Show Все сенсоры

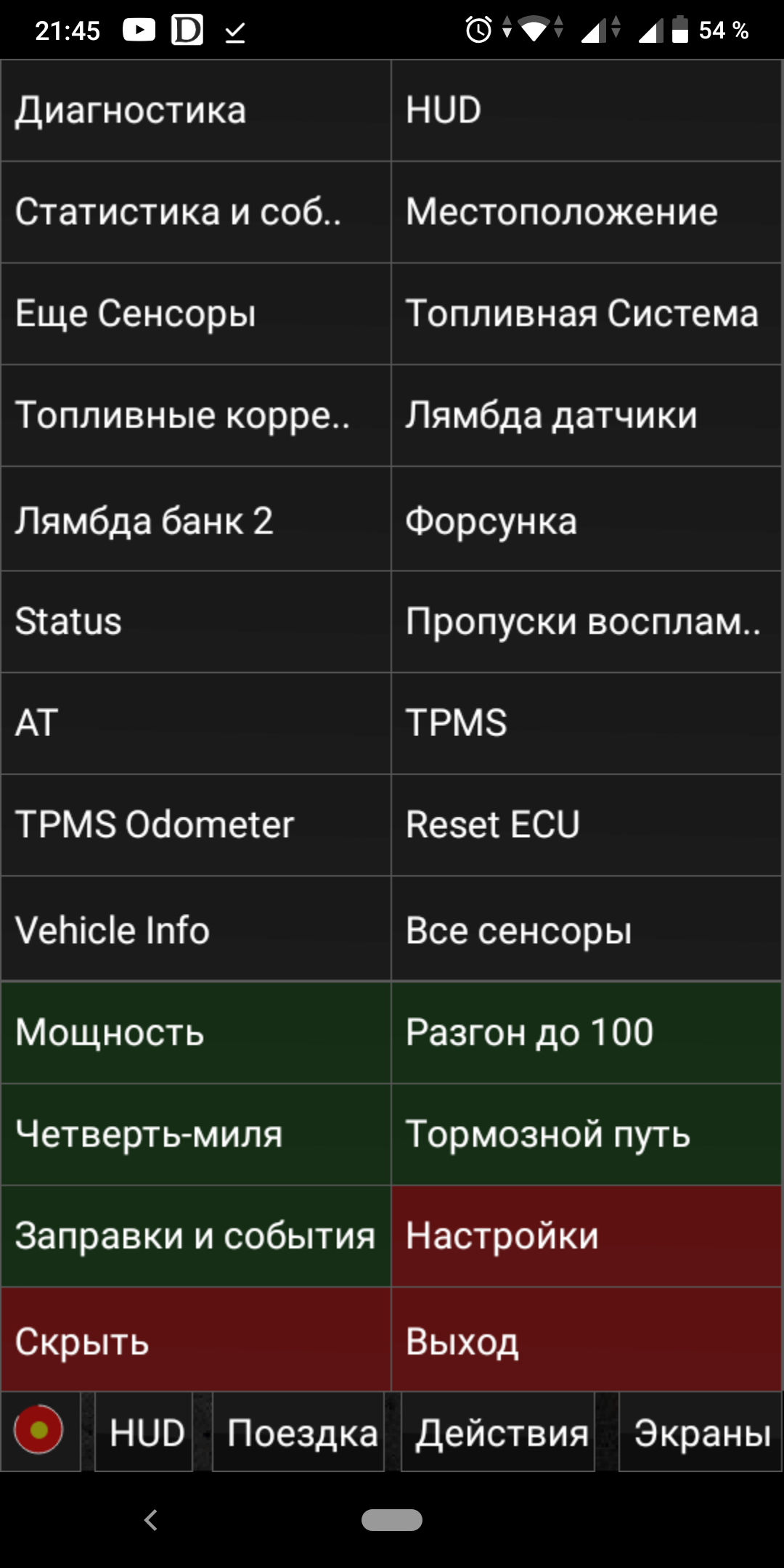pyautogui.click(x=587, y=928)
